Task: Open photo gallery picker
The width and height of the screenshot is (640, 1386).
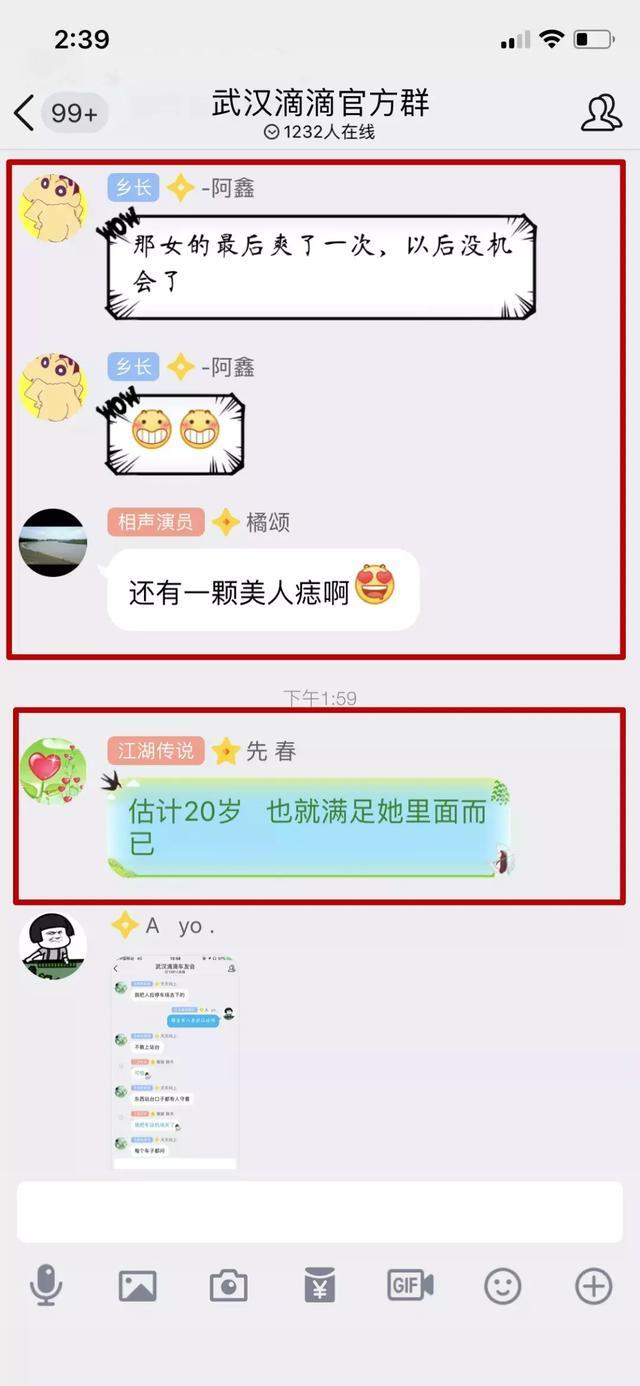Action: (x=137, y=1285)
